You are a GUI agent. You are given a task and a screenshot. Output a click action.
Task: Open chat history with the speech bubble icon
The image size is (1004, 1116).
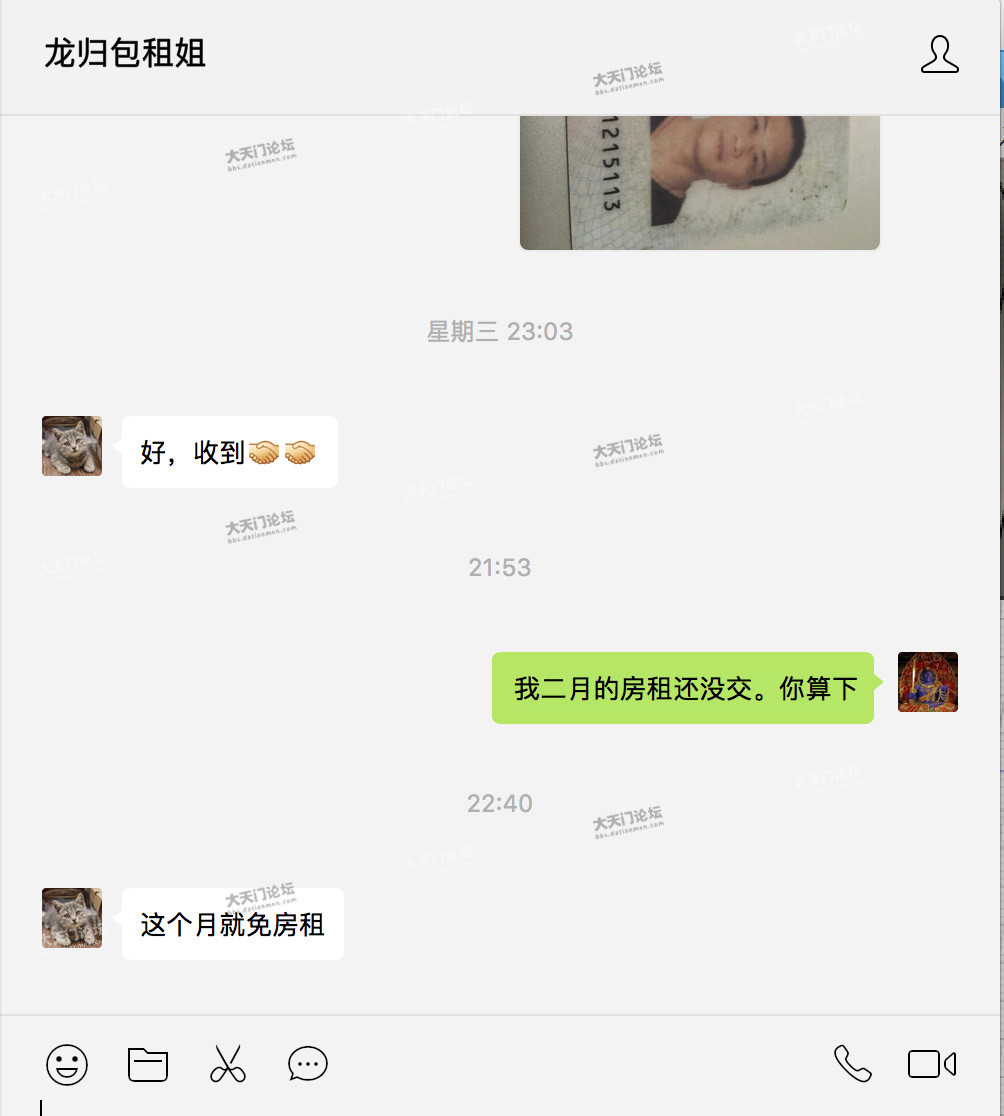pos(308,1064)
